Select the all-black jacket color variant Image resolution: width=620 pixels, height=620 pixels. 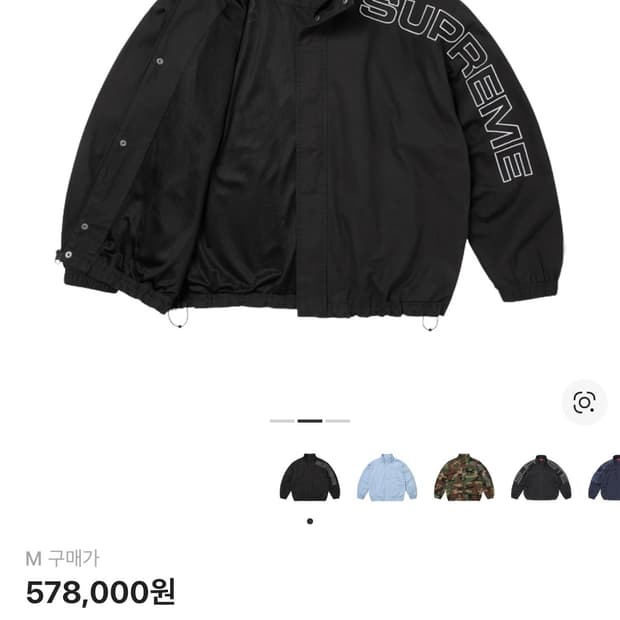(309, 477)
